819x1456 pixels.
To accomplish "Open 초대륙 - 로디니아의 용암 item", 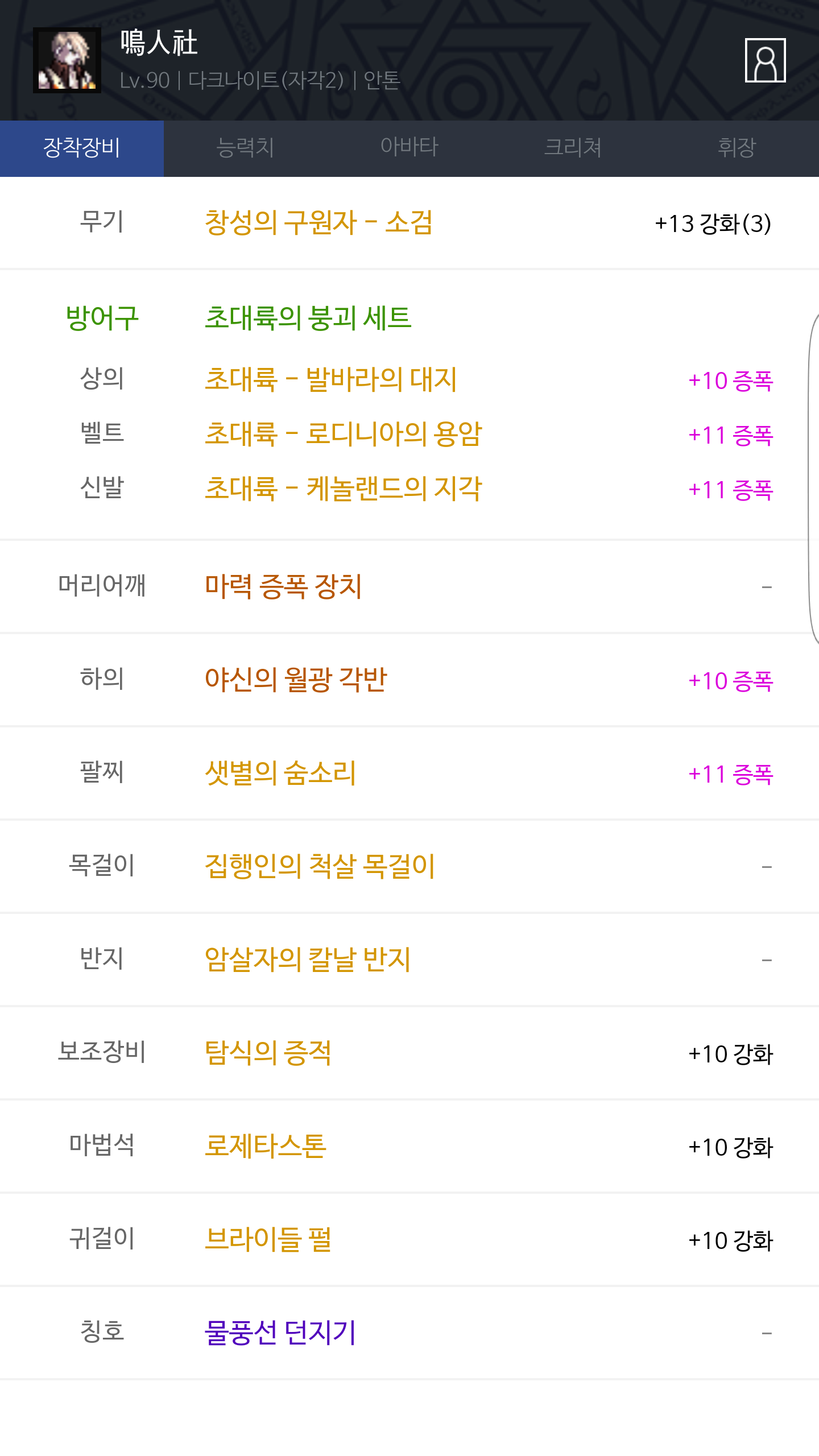I will pos(343,434).
